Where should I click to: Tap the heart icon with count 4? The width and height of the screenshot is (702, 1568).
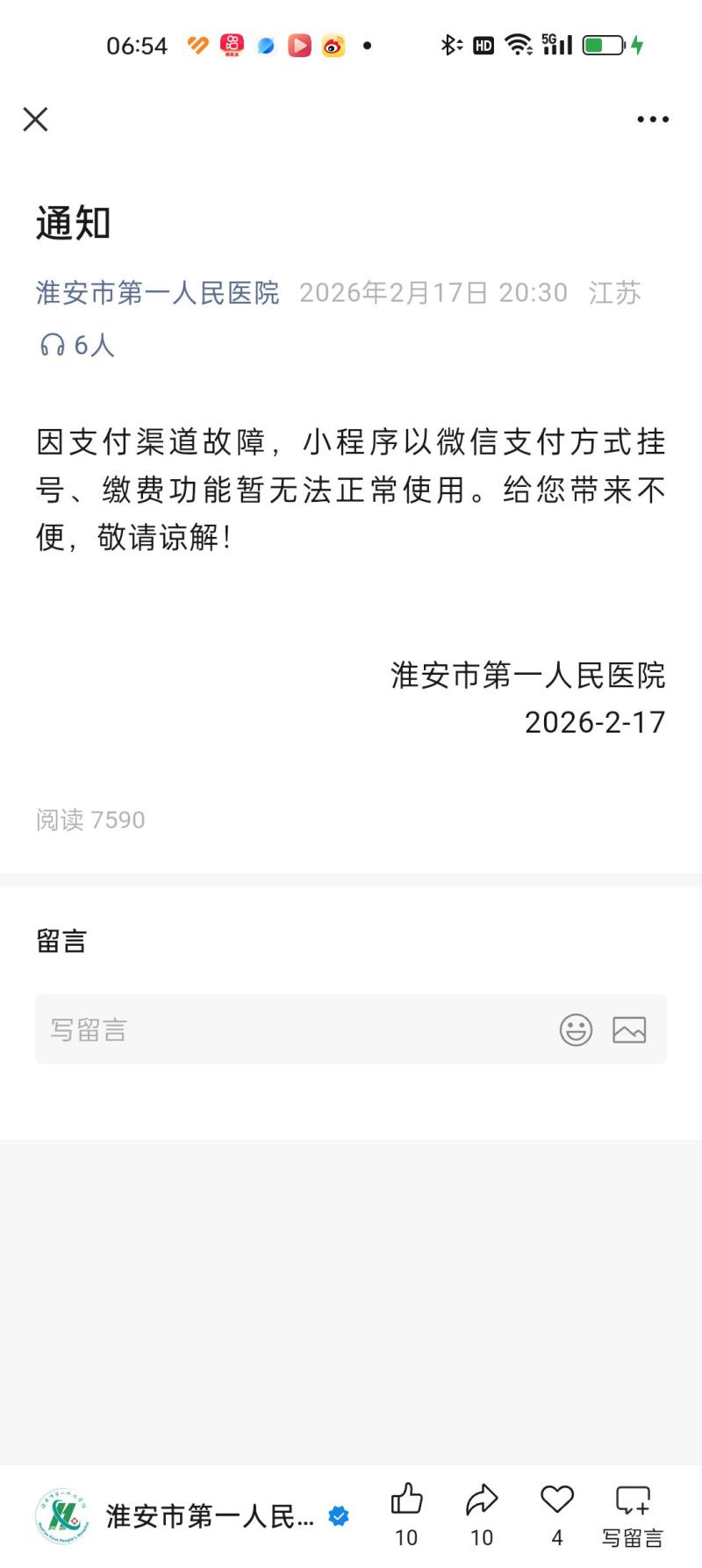pyautogui.click(x=557, y=1501)
